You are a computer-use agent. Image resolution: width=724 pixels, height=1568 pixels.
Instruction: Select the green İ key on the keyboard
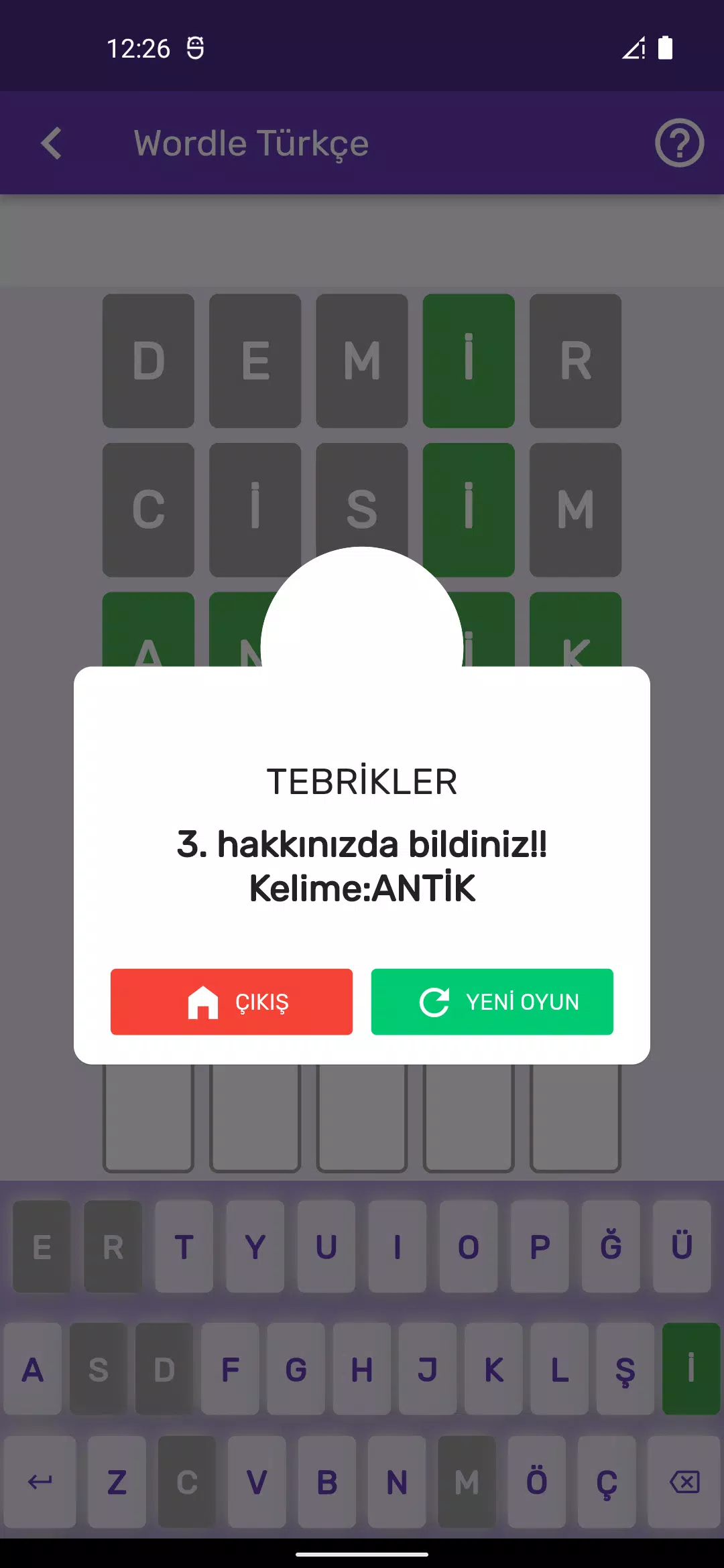pos(690,1370)
